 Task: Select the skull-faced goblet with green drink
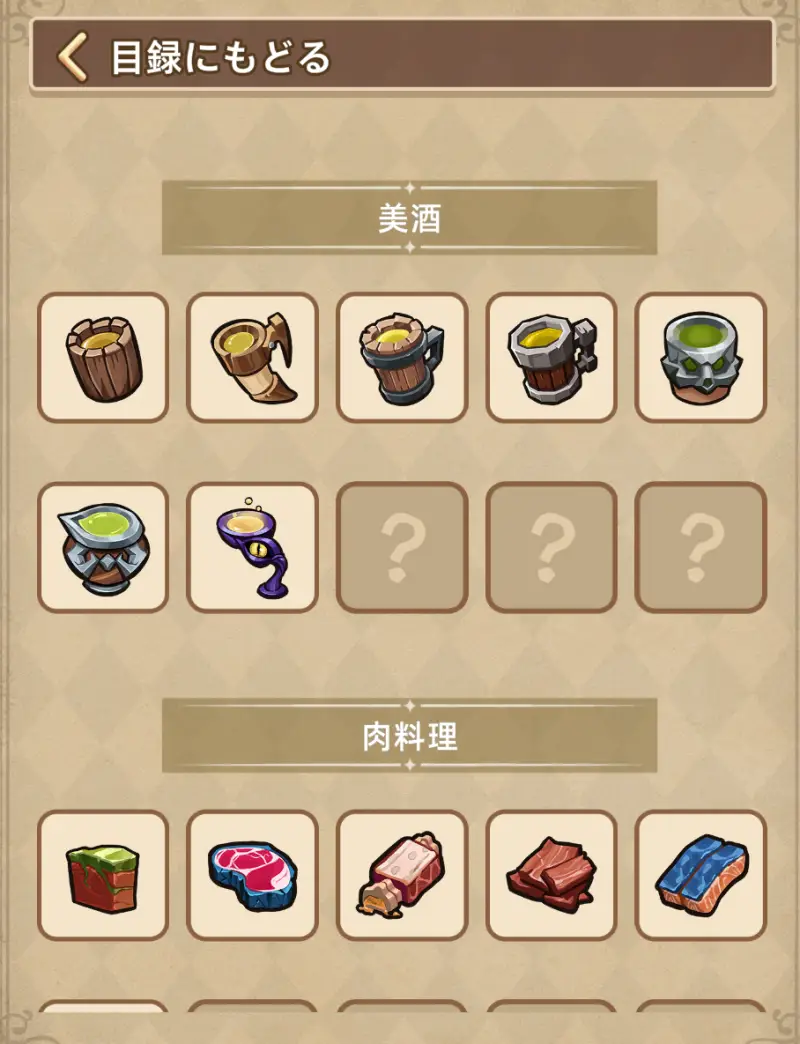[x=700, y=357]
